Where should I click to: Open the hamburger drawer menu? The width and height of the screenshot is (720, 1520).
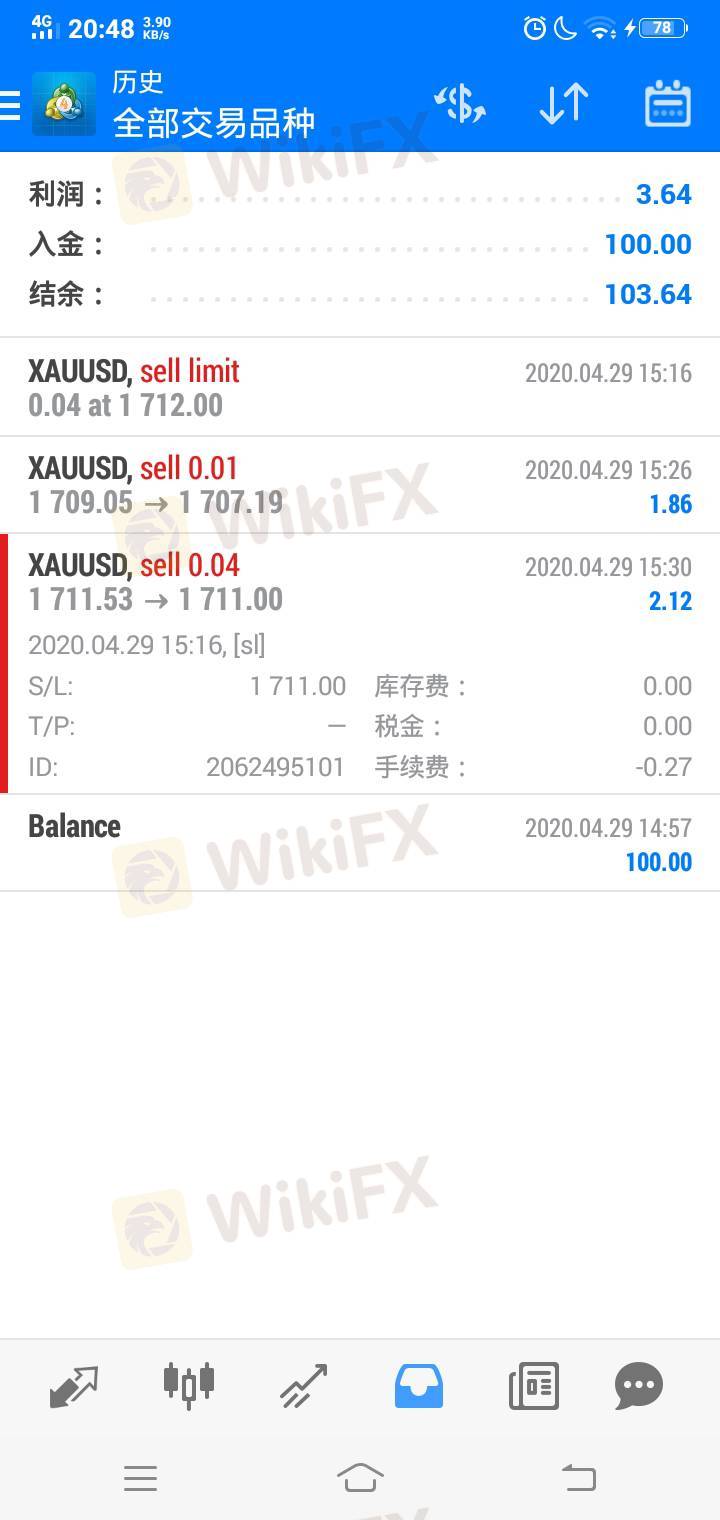tap(10, 106)
